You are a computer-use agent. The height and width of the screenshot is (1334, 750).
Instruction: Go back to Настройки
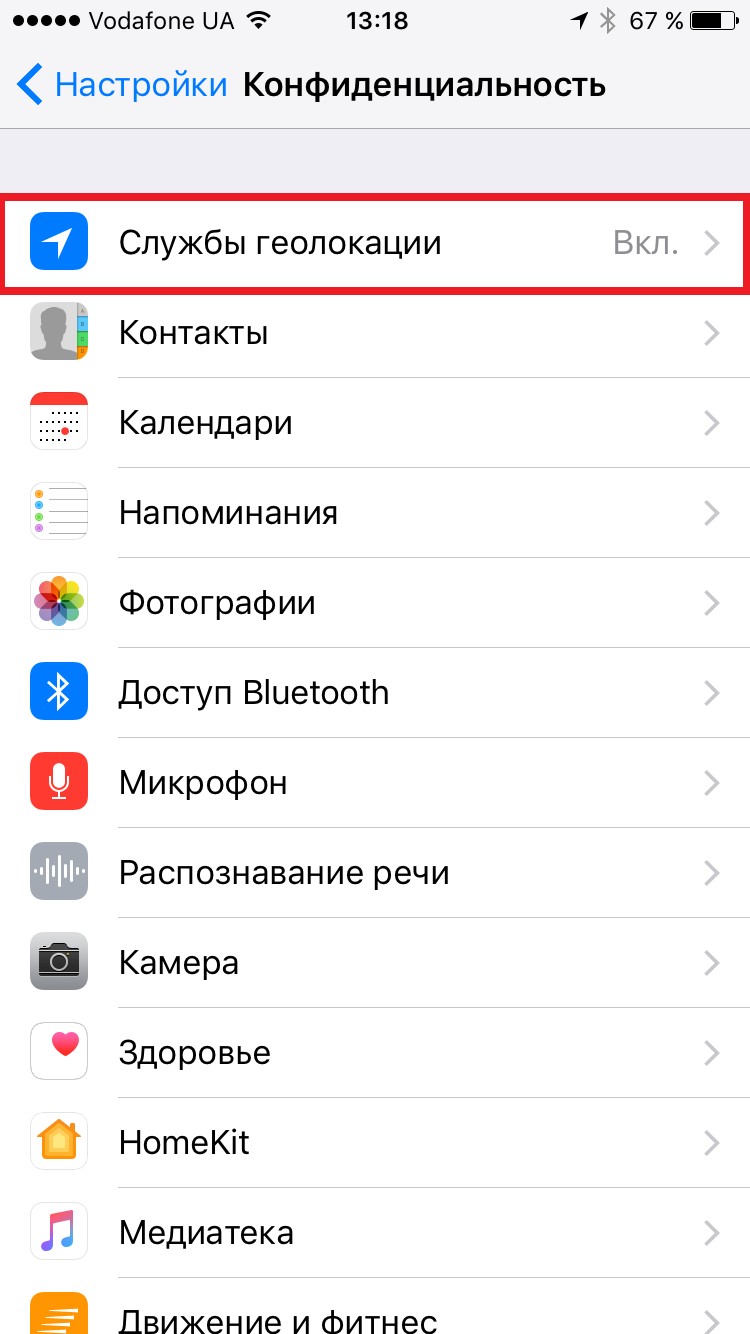click(x=122, y=85)
